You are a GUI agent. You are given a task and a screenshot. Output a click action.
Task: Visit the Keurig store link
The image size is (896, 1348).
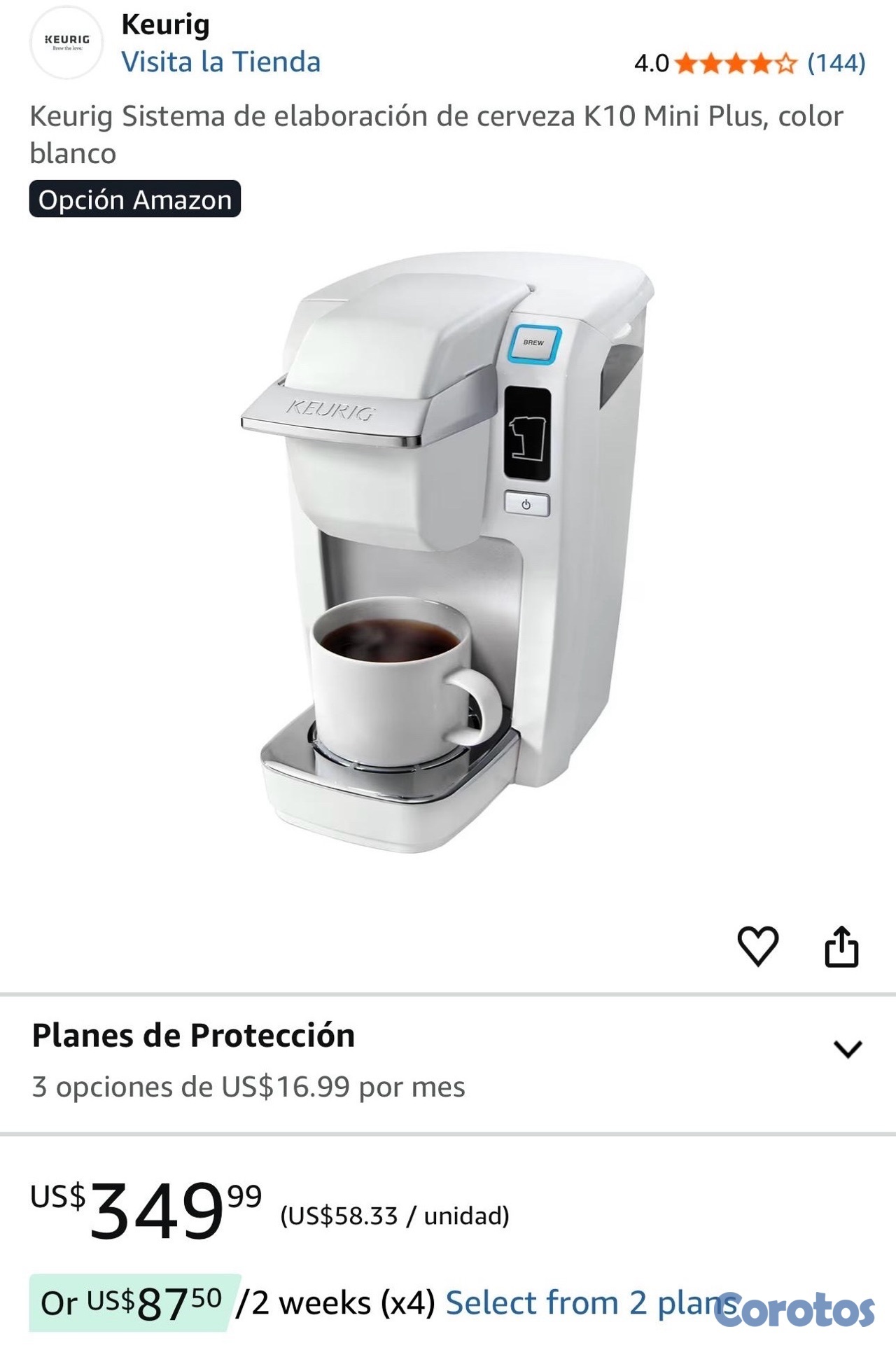220,62
